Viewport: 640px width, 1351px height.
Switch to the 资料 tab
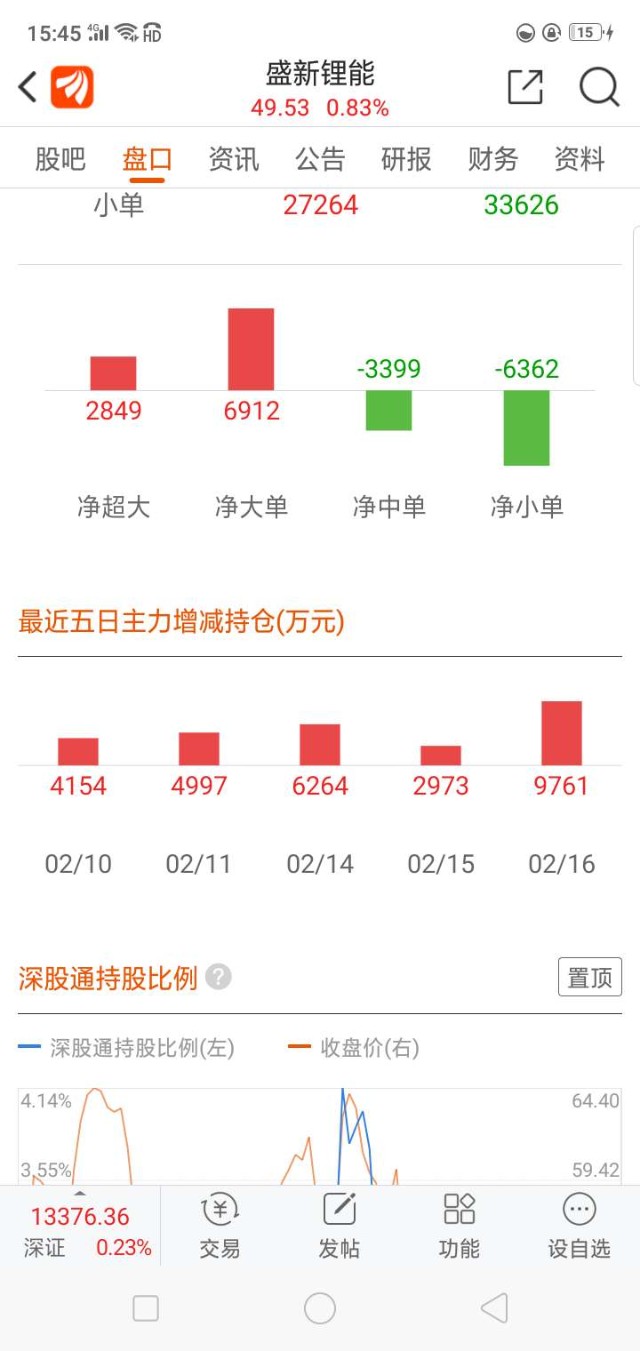pyautogui.click(x=580, y=159)
